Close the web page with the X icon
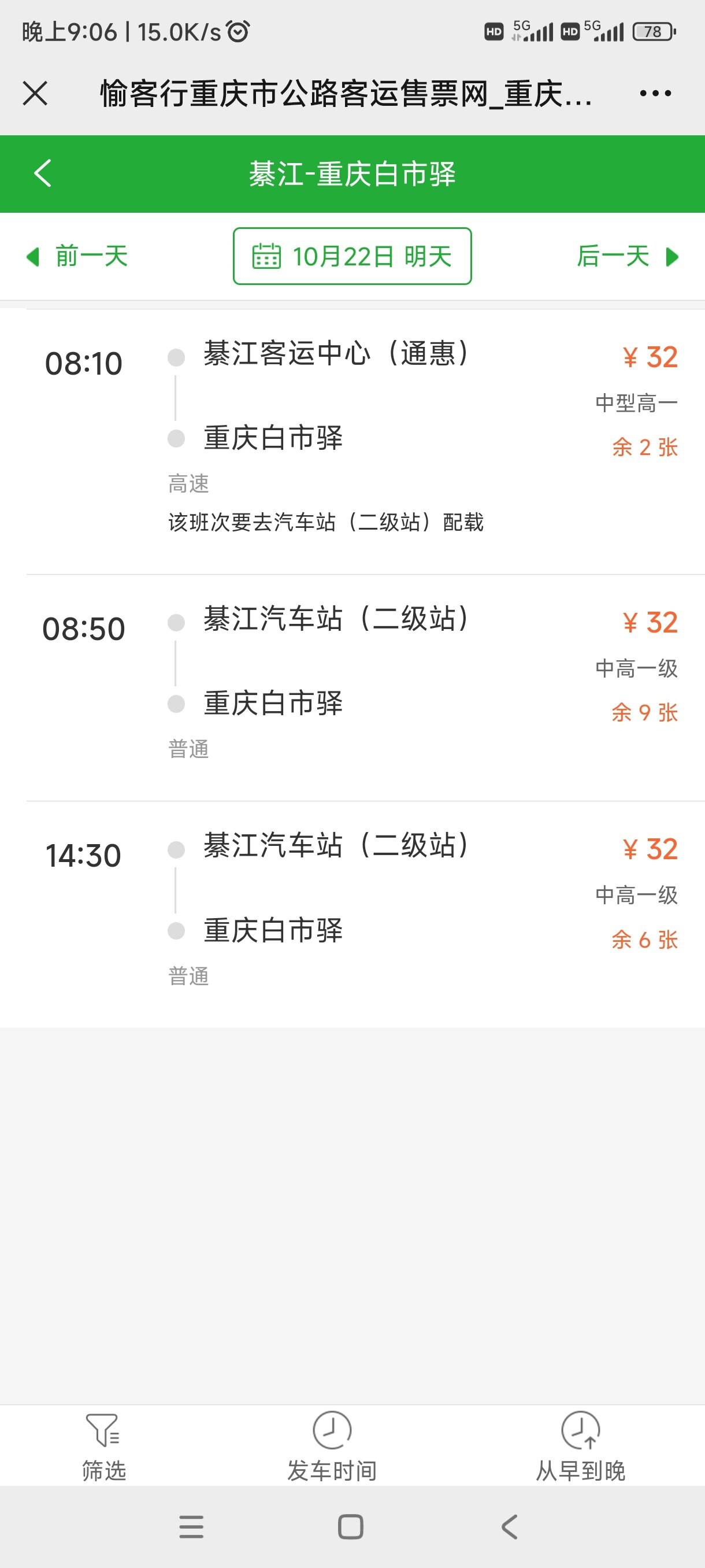705x1568 pixels. click(35, 93)
